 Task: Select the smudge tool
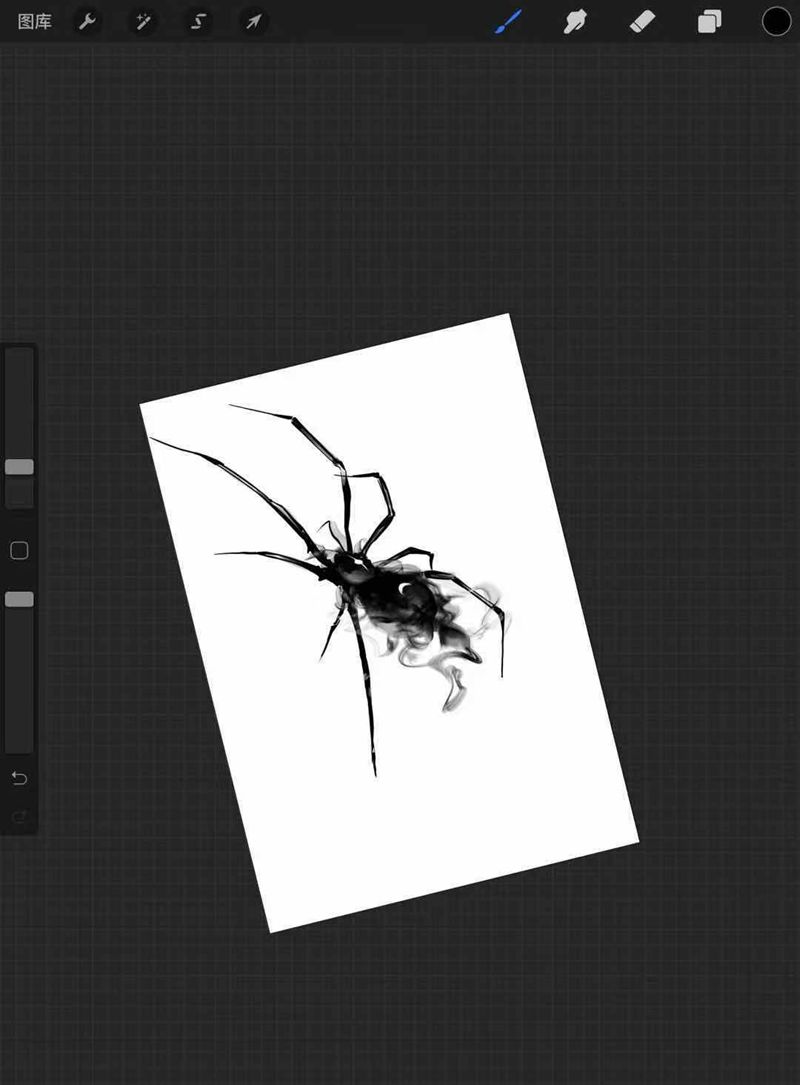click(575, 22)
